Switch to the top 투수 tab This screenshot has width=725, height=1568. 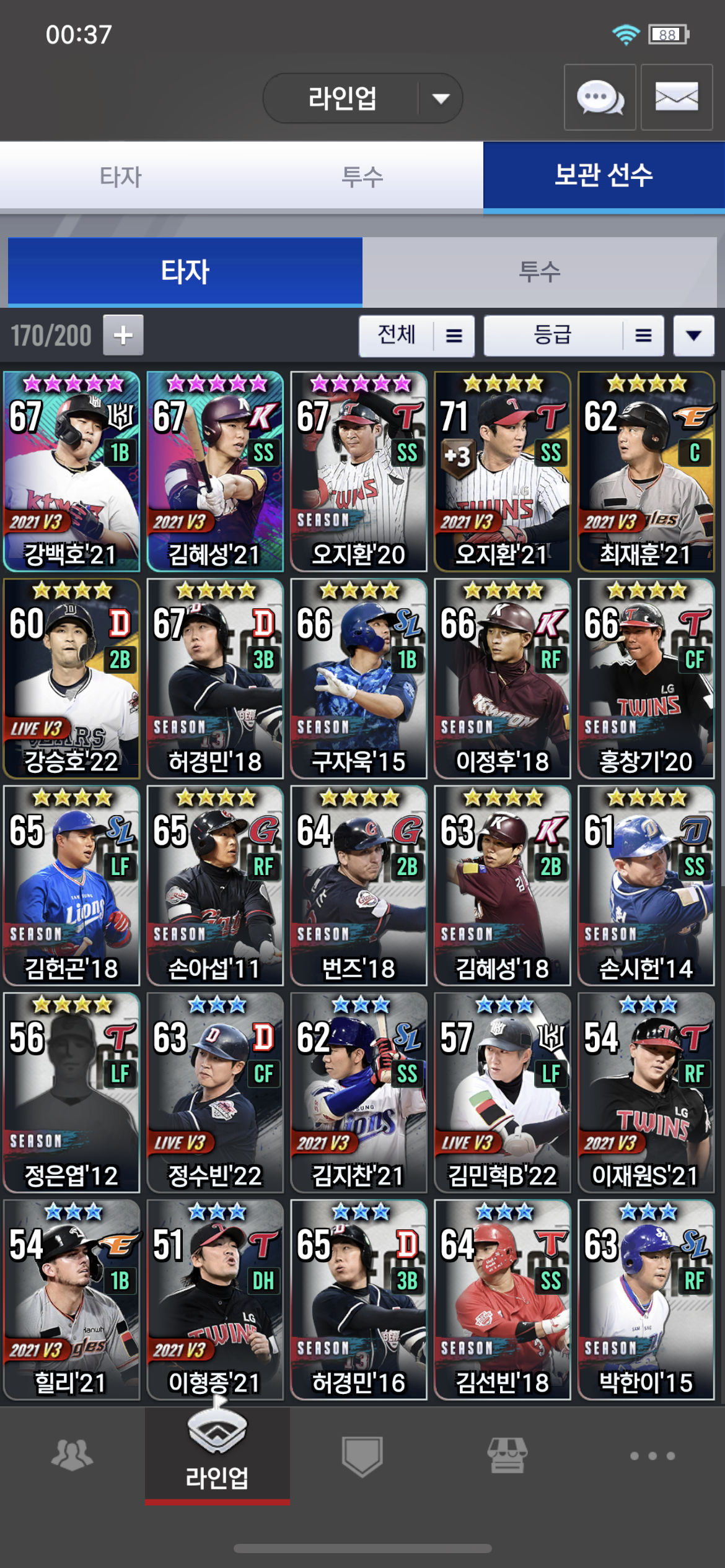click(362, 177)
